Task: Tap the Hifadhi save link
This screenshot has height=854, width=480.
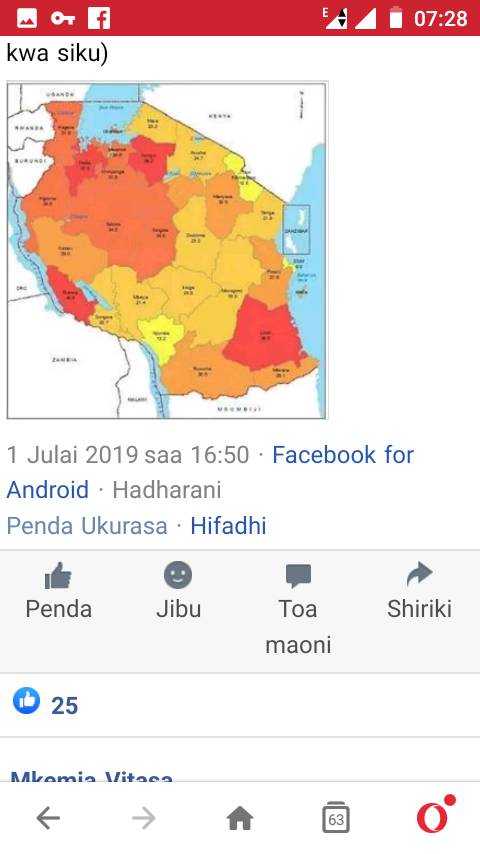Action: (228, 526)
